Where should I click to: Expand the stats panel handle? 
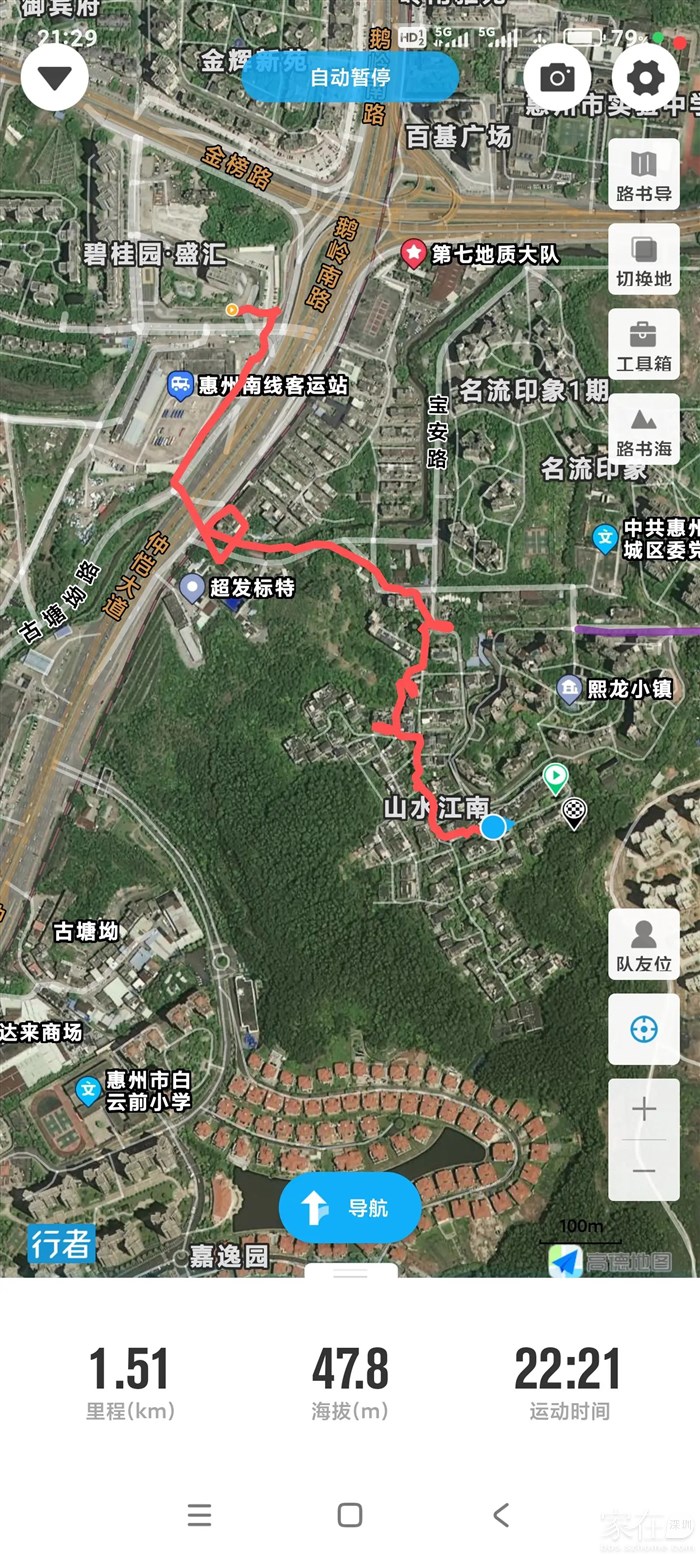coord(350,1274)
